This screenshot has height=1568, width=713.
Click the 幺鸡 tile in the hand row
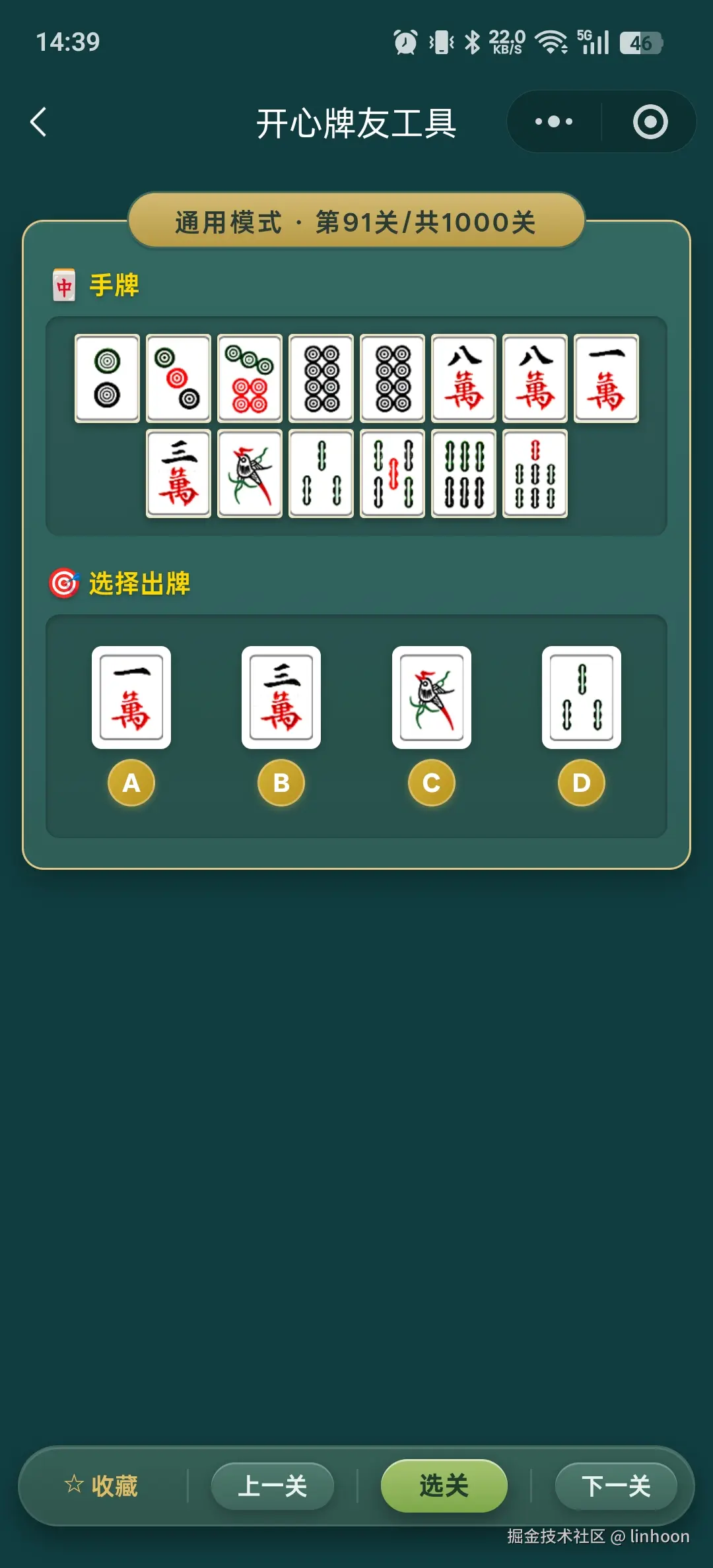coord(249,474)
